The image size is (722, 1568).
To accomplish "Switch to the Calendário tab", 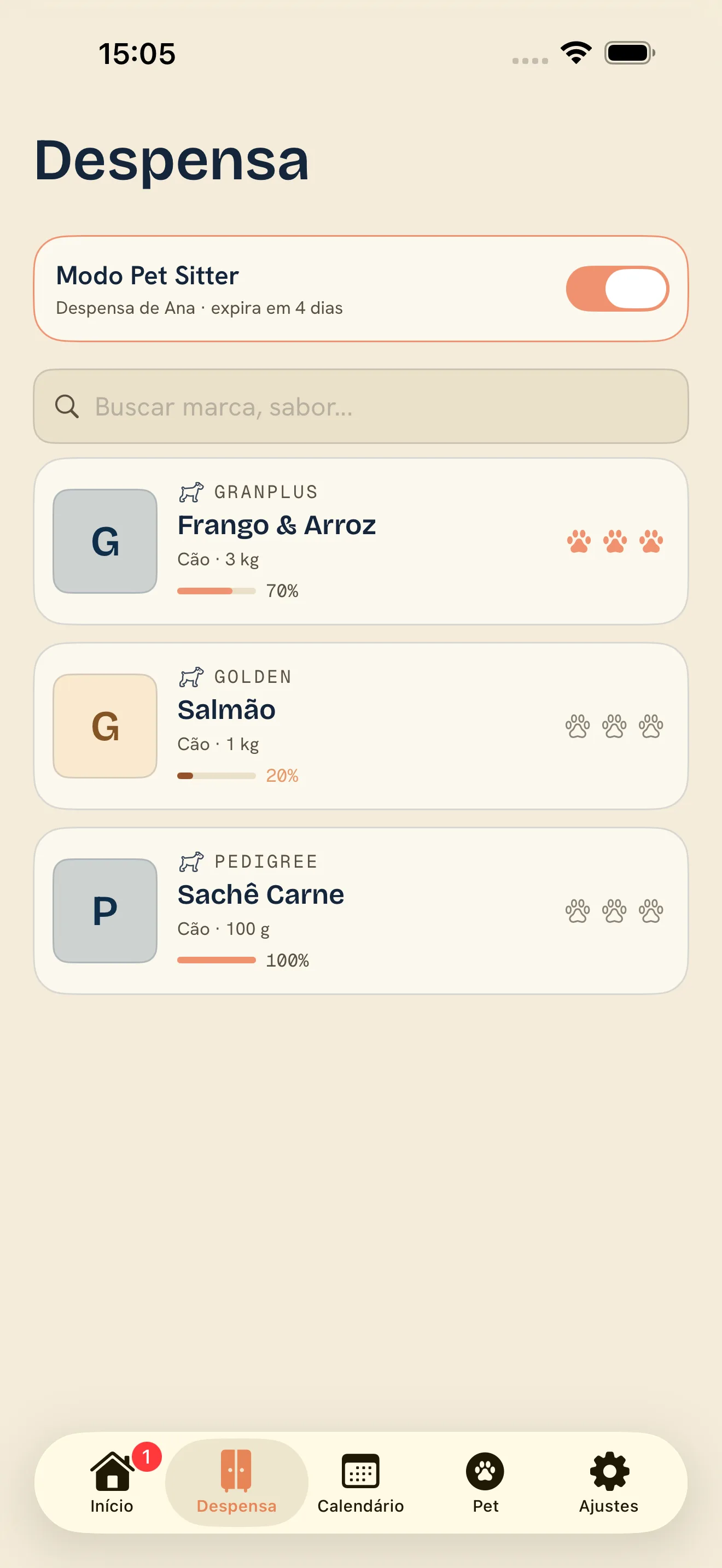I will coord(360,1482).
